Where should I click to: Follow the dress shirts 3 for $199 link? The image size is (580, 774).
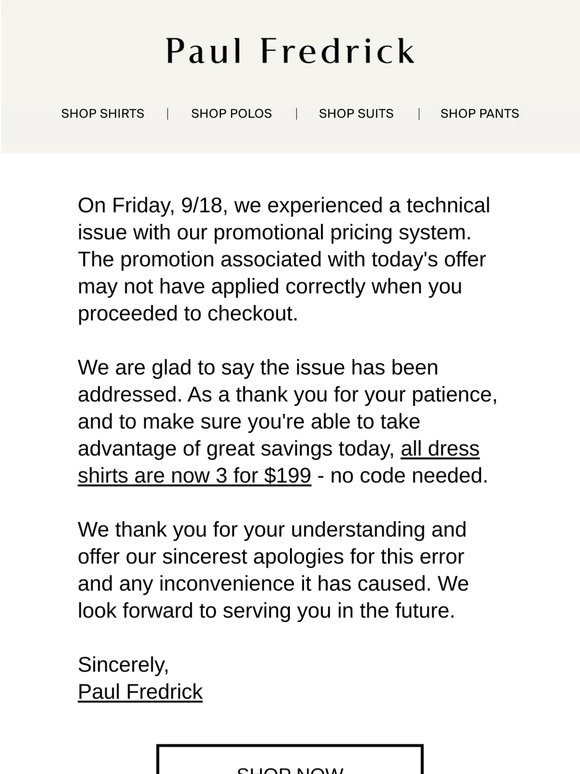[279, 463]
